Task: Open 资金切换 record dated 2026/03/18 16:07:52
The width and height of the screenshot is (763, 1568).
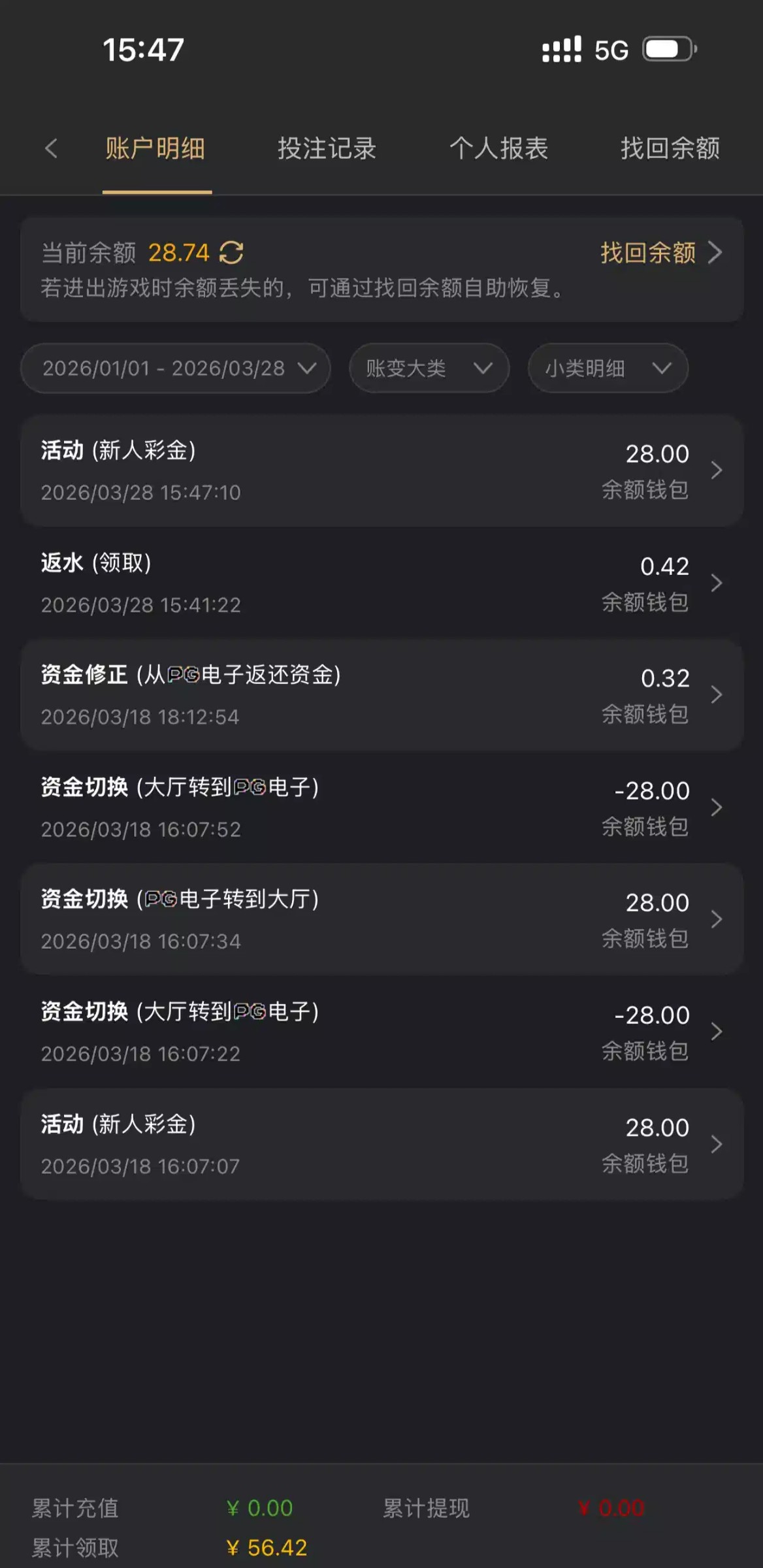Action: coord(381,808)
